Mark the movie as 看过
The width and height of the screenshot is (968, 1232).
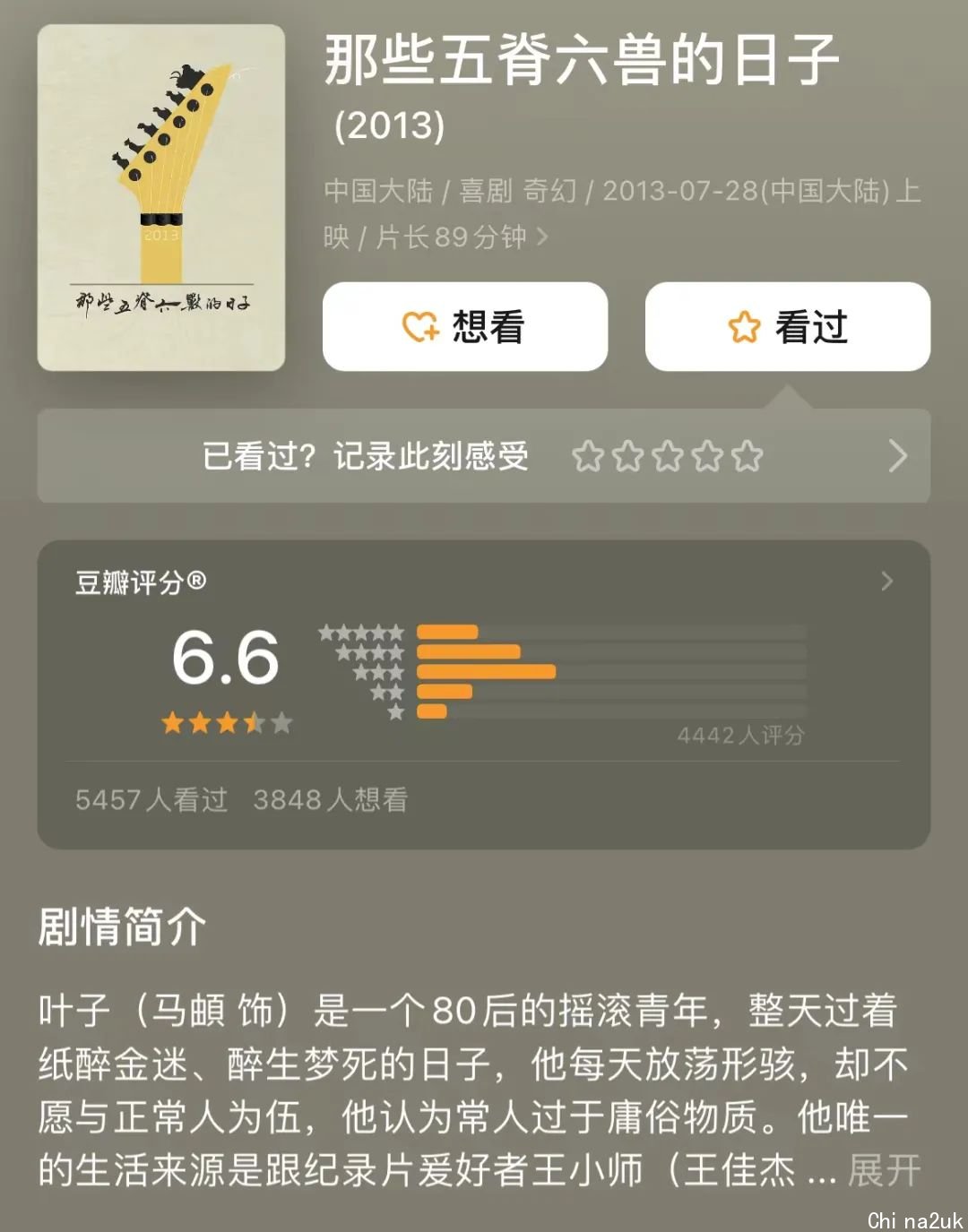(787, 327)
